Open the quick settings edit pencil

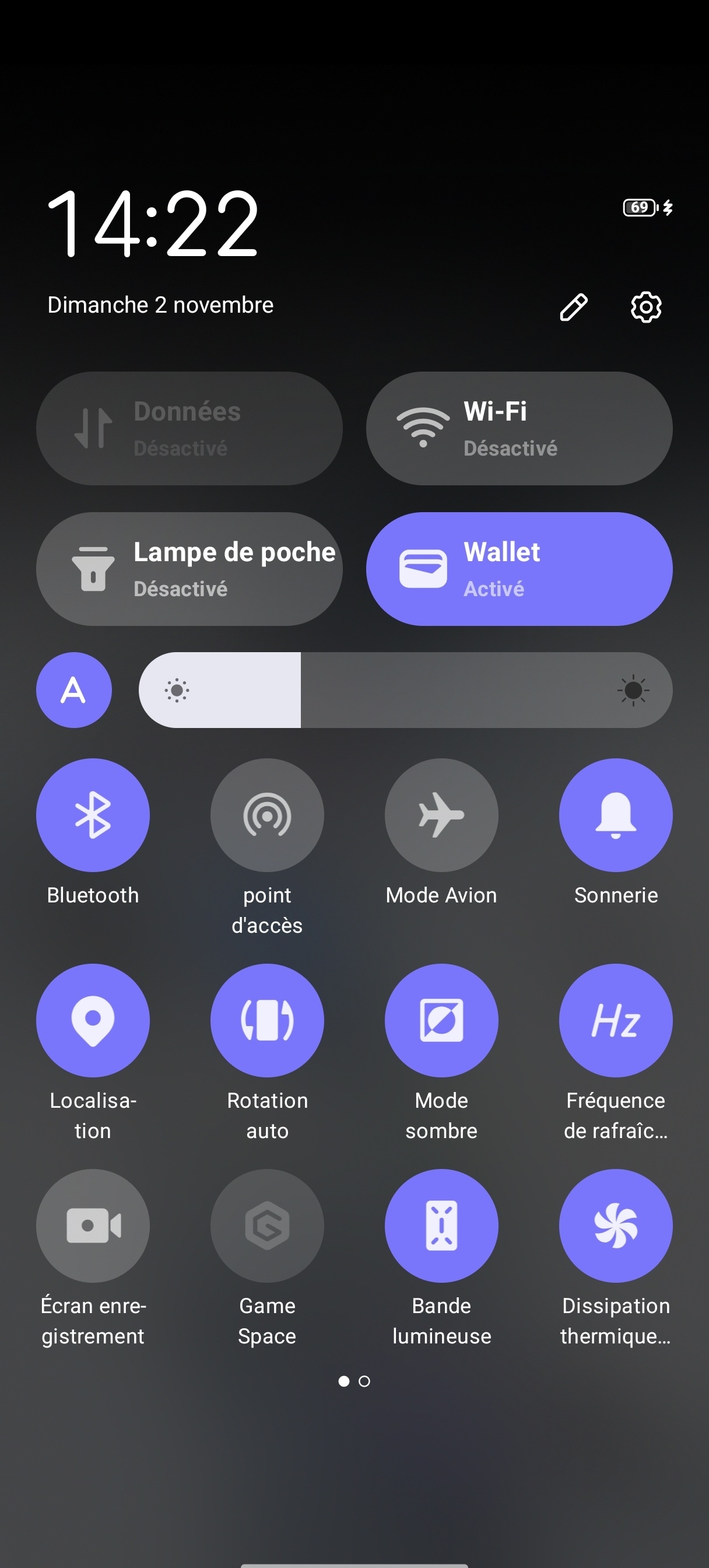coord(573,307)
